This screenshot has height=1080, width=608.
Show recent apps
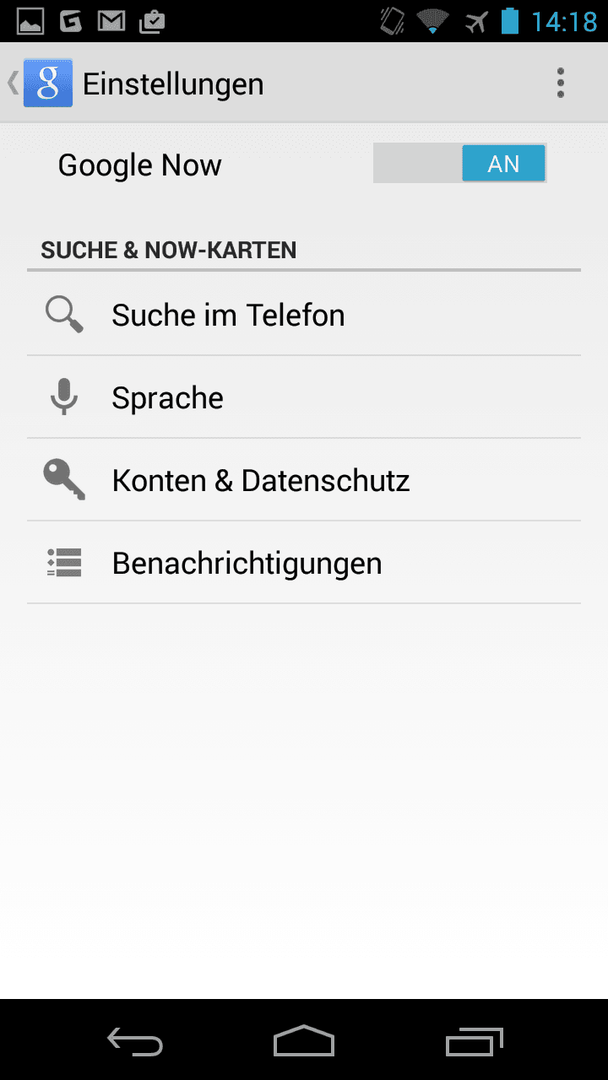pyautogui.click(x=474, y=1041)
